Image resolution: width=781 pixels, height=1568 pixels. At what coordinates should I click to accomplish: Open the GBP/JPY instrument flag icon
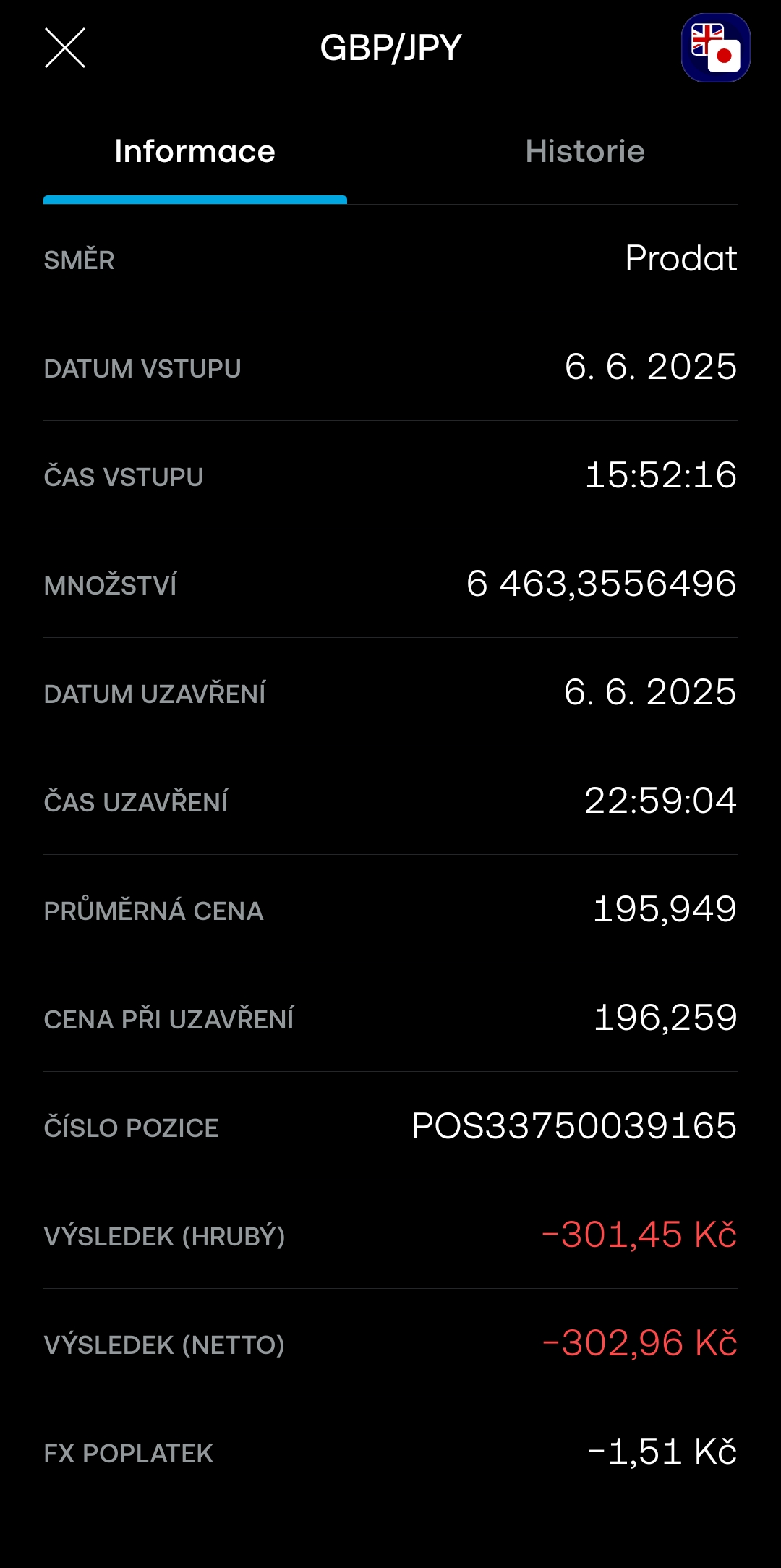(715, 48)
